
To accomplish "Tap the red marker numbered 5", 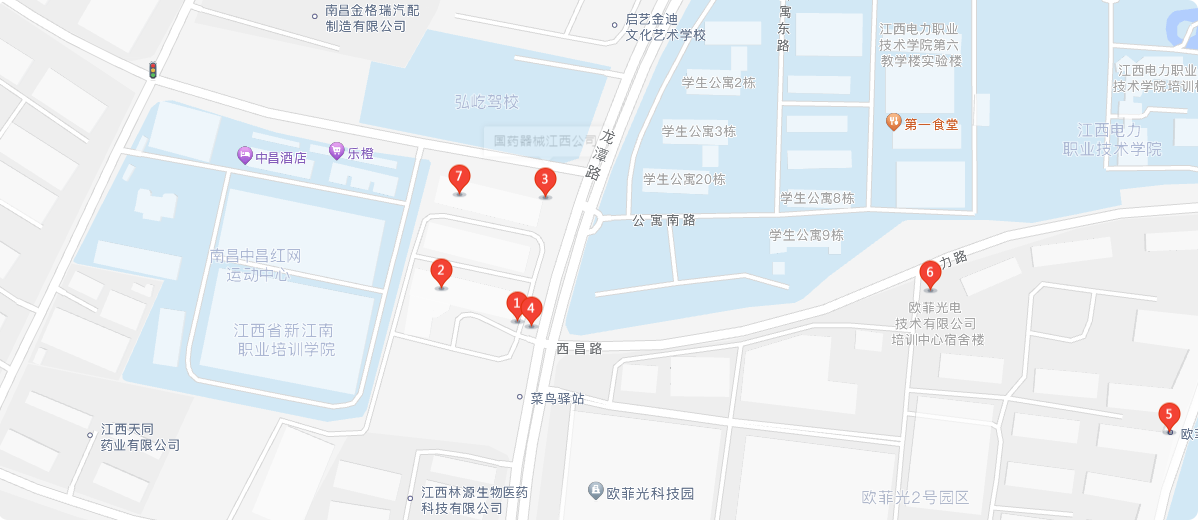I will pyautogui.click(x=1168, y=415).
